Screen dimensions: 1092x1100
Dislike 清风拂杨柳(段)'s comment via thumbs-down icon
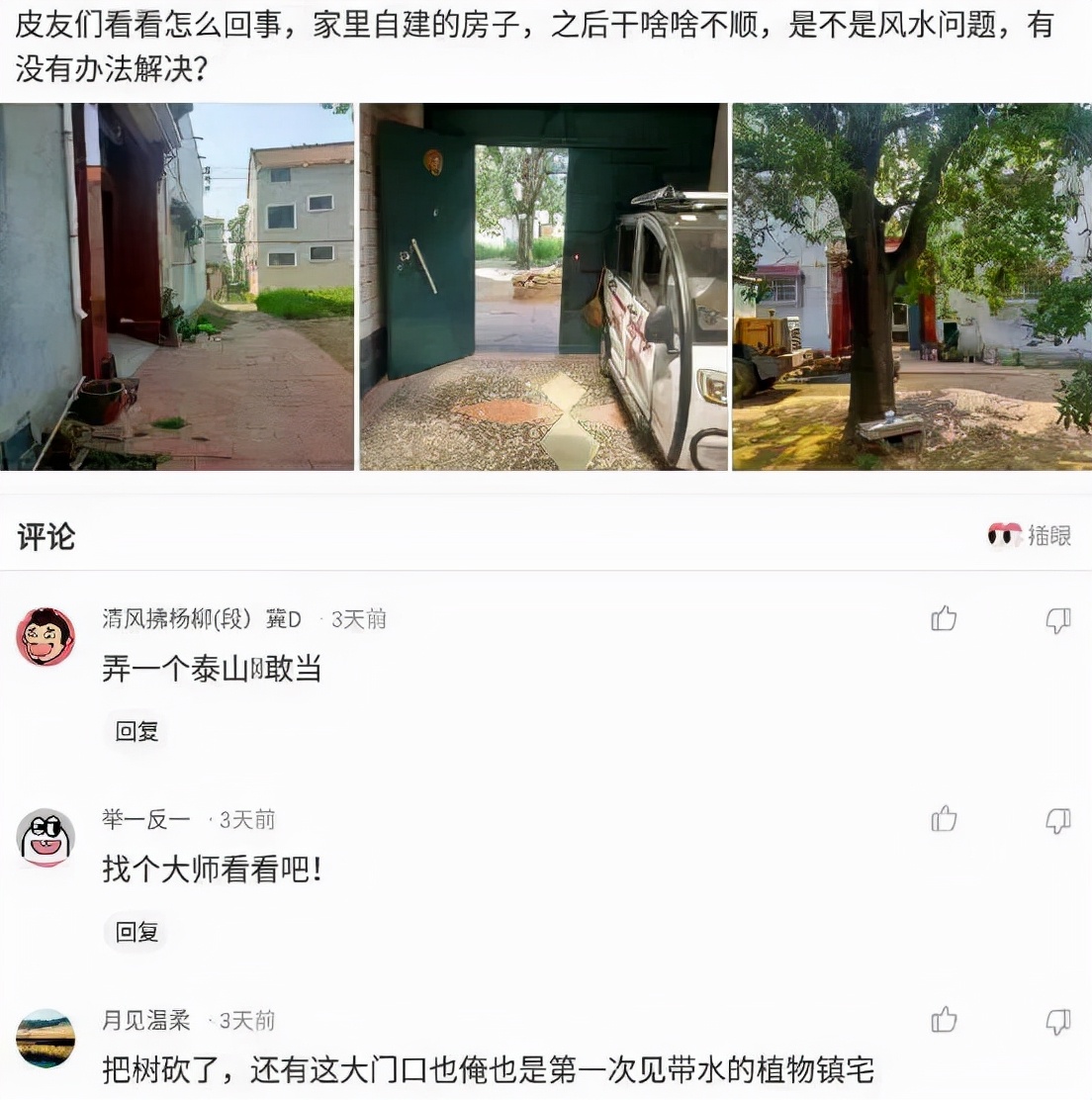1059,618
